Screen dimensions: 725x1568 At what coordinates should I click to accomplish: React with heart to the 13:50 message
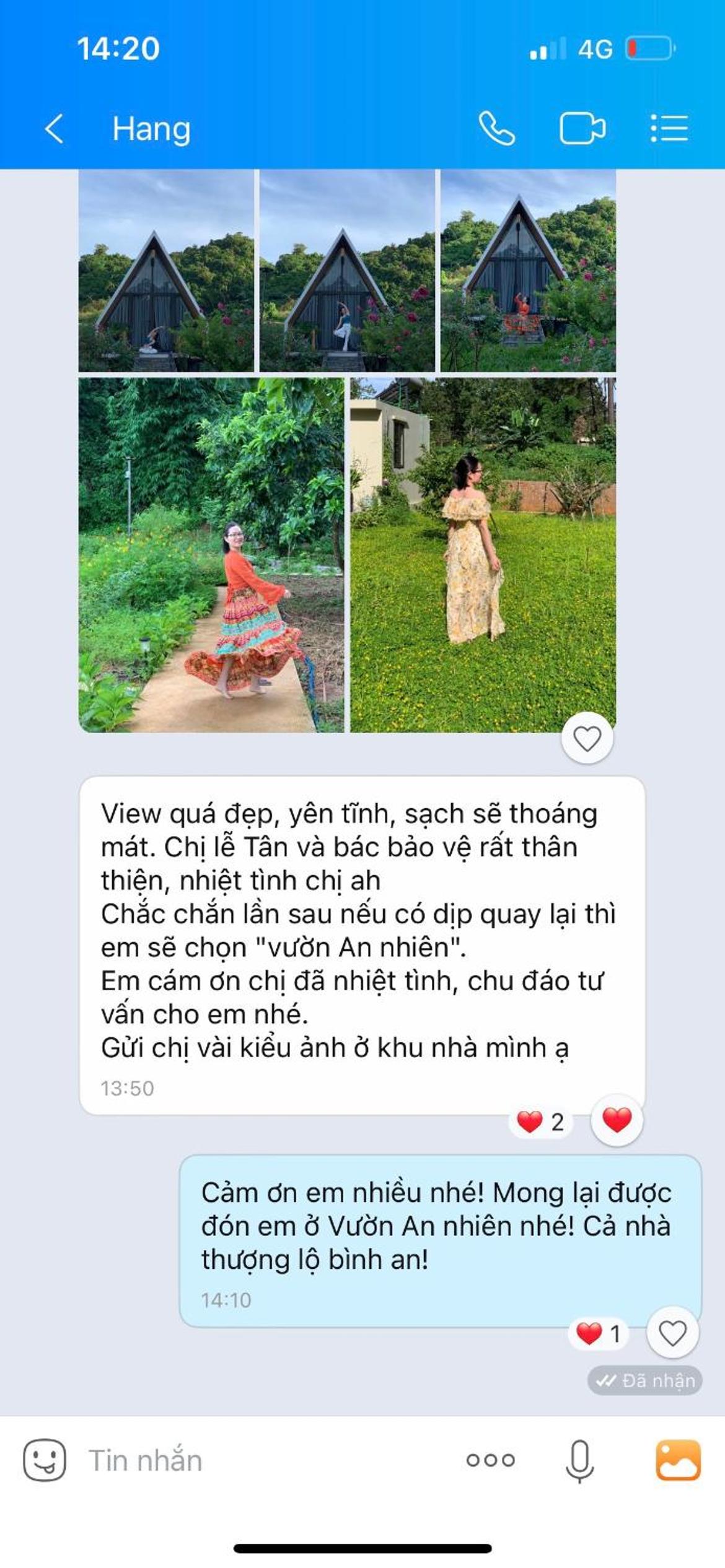click(617, 1120)
